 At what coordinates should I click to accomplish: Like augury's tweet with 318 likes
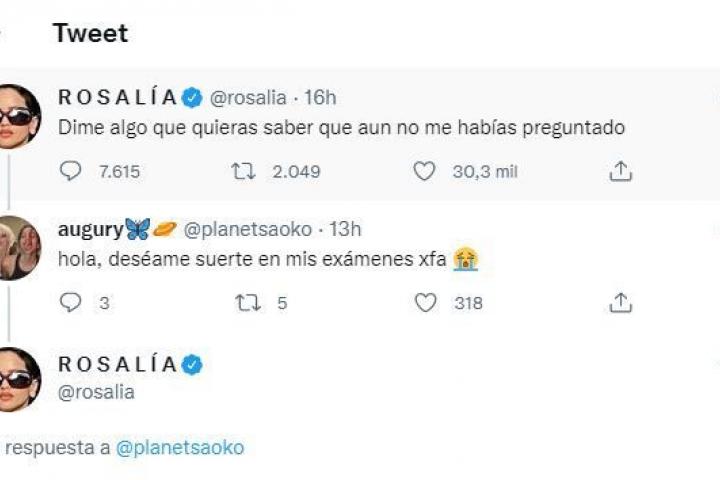425,302
